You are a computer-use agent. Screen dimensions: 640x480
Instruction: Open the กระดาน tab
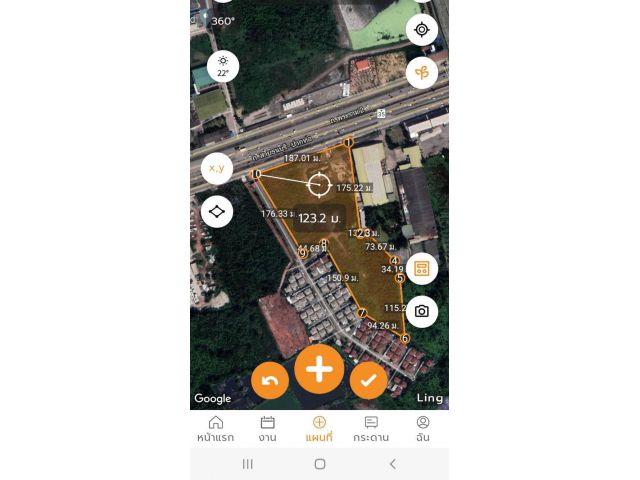371,429
